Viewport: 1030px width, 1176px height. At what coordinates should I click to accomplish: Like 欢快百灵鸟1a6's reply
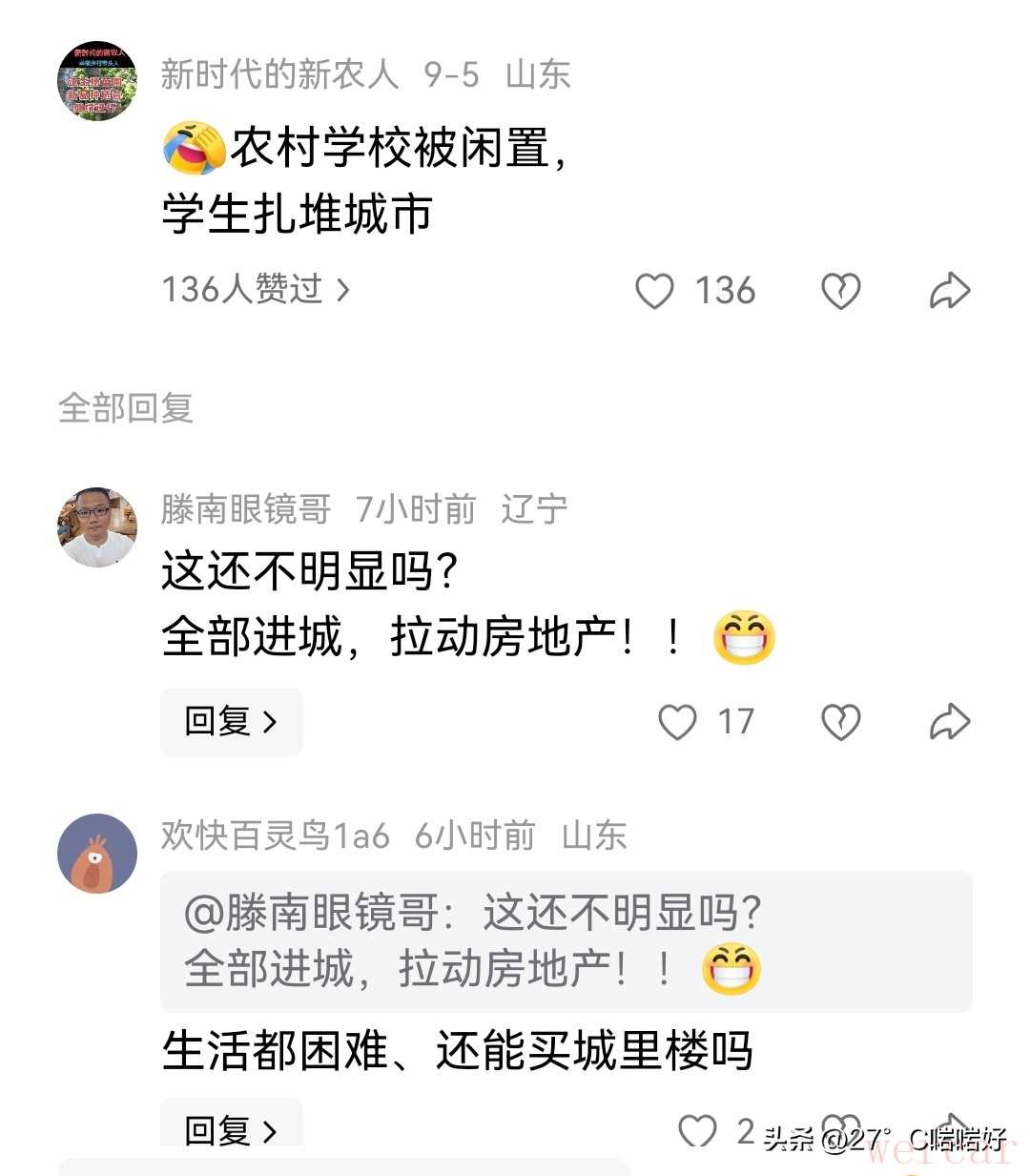[697, 1131]
